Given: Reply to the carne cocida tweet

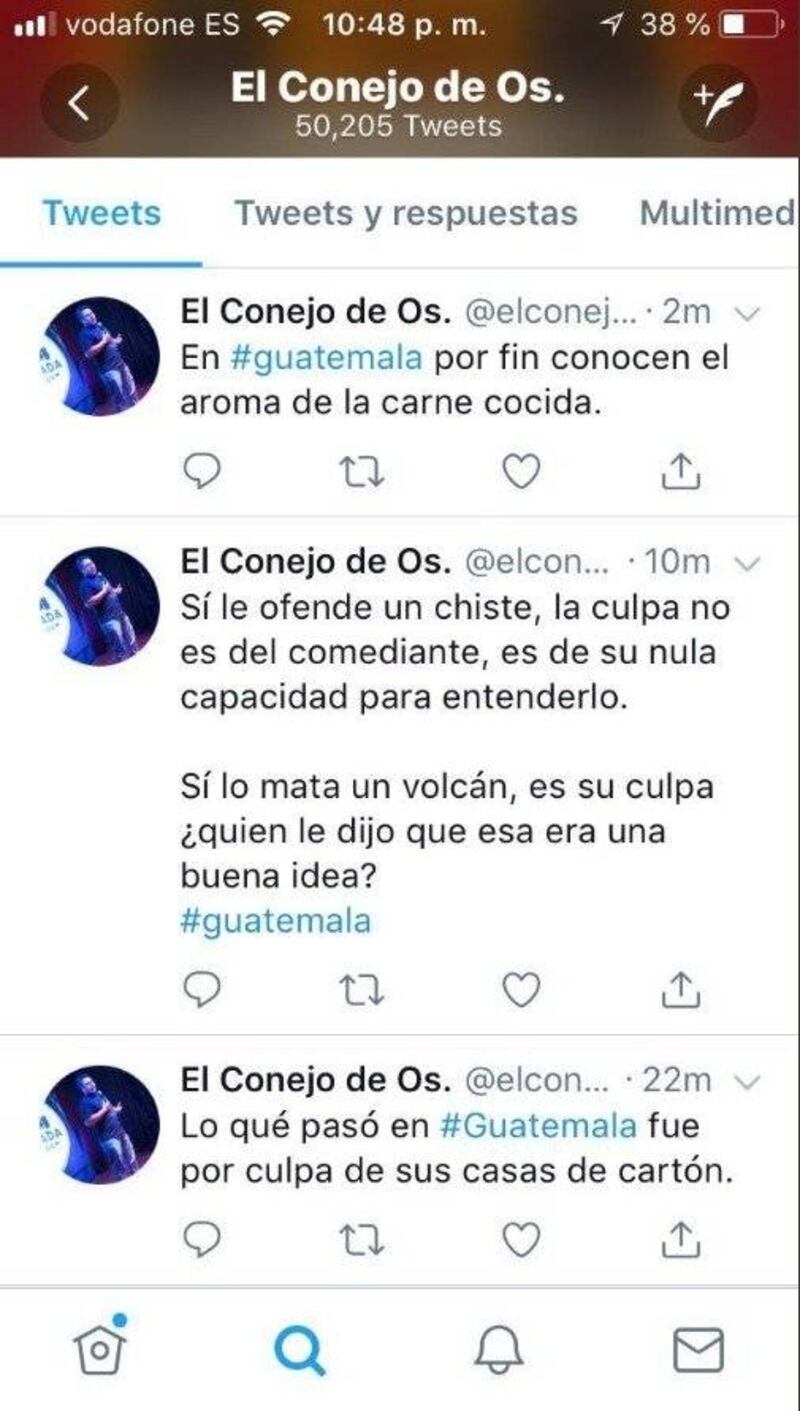Looking at the screenshot, I should (202, 470).
